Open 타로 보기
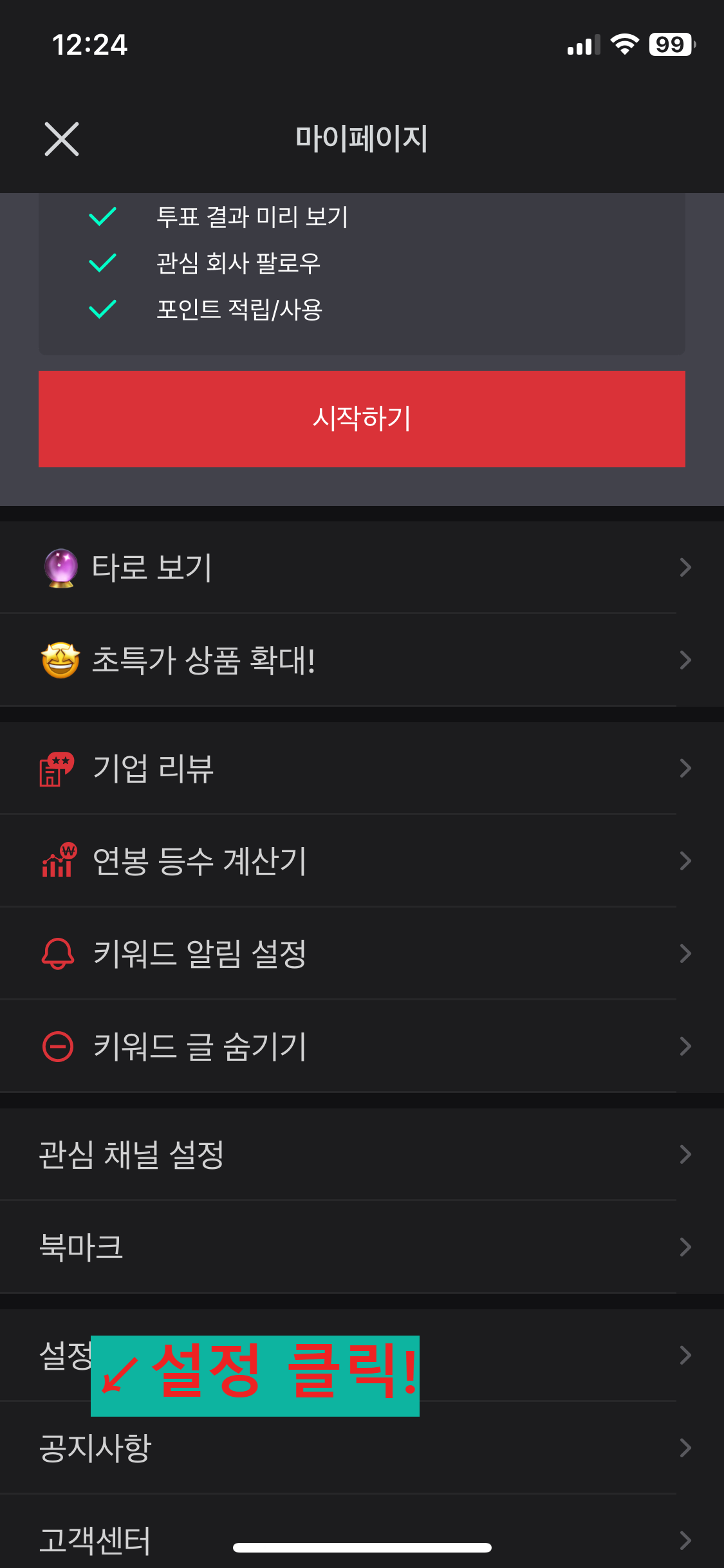This screenshot has height=1568, width=724. 362,567
